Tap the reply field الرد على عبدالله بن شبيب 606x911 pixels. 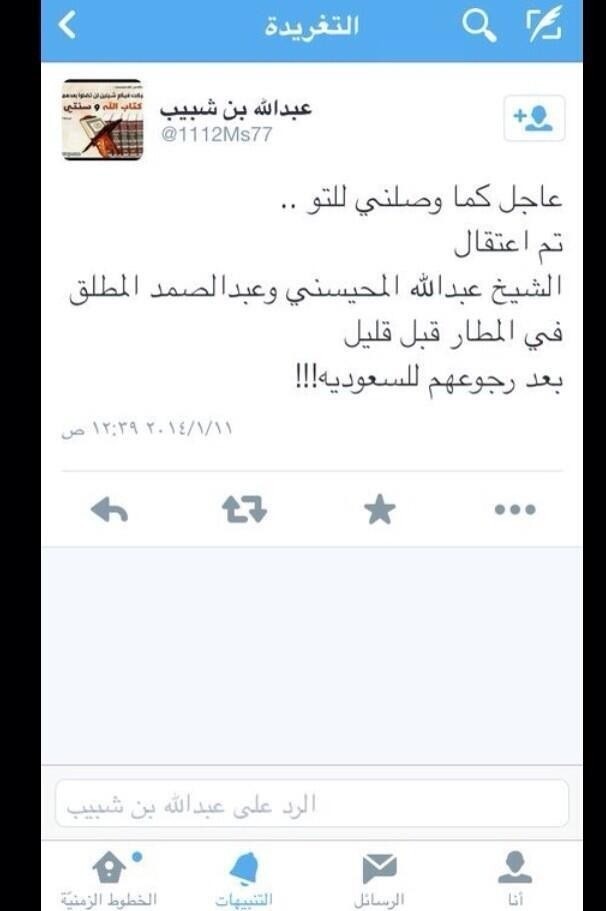point(311,804)
